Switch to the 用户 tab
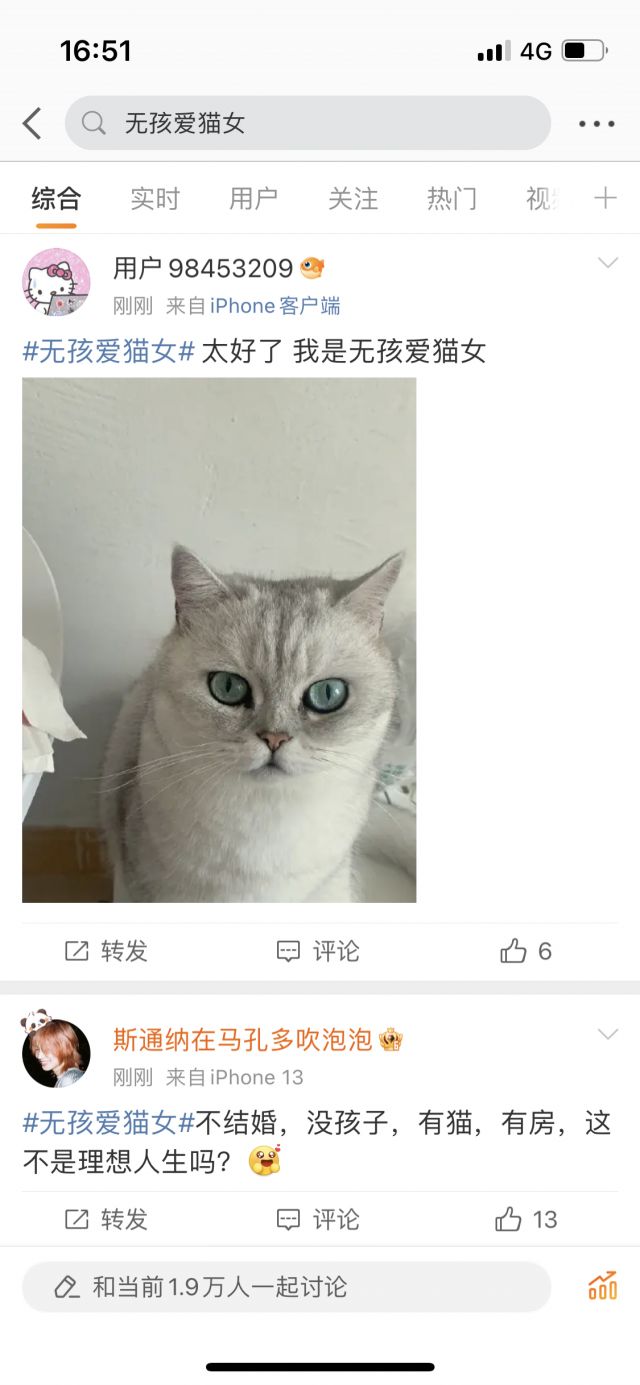640x1385 pixels. (x=253, y=199)
